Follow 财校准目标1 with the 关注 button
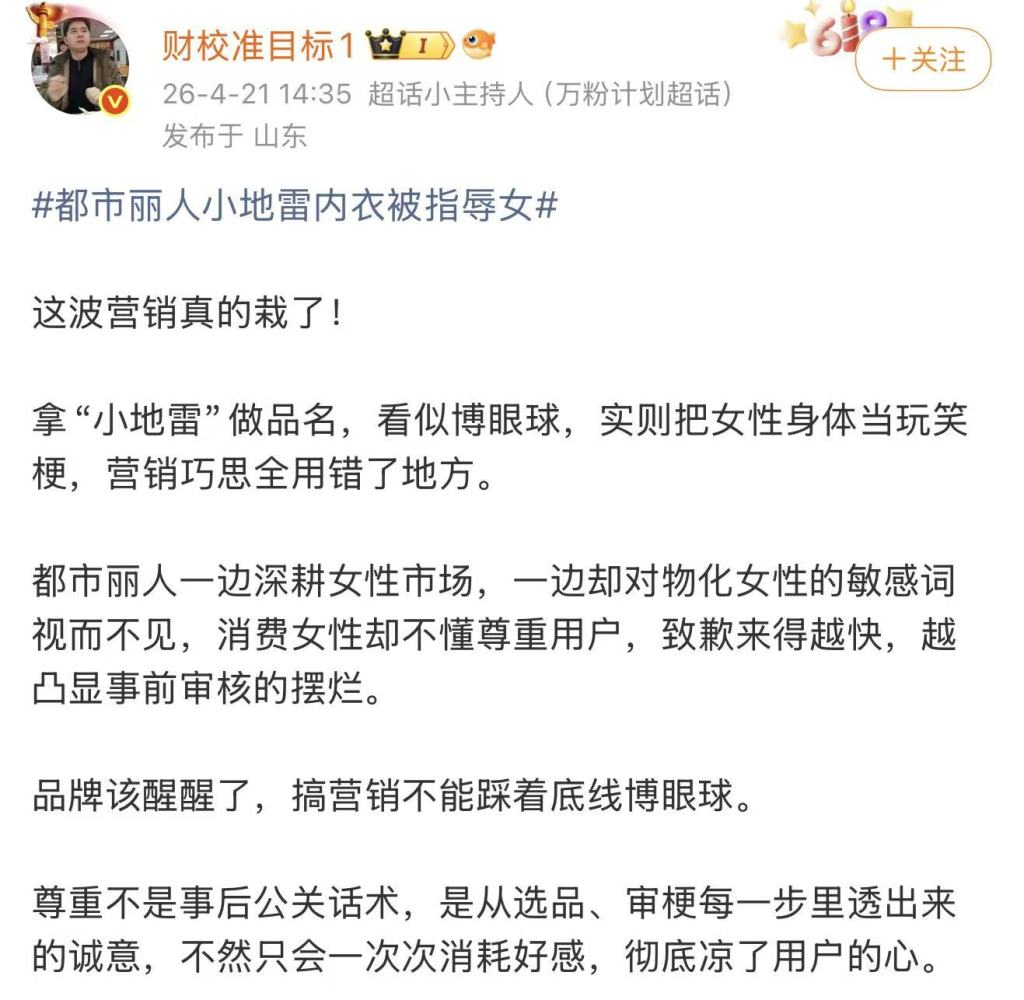Viewport: 1024px width, 1000px height. [x=923, y=59]
